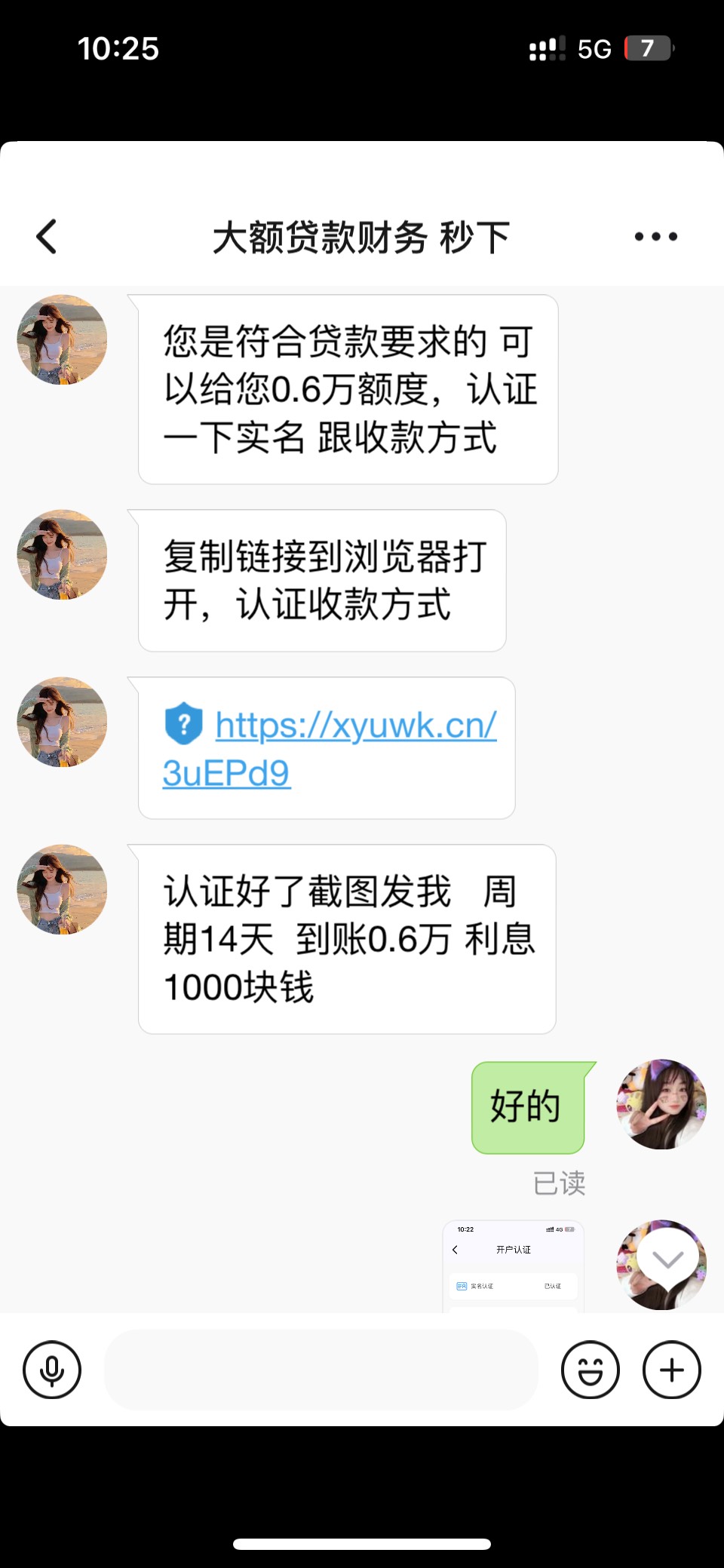
Task: Open the three-dot chat options menu
Action: (656, 237)
